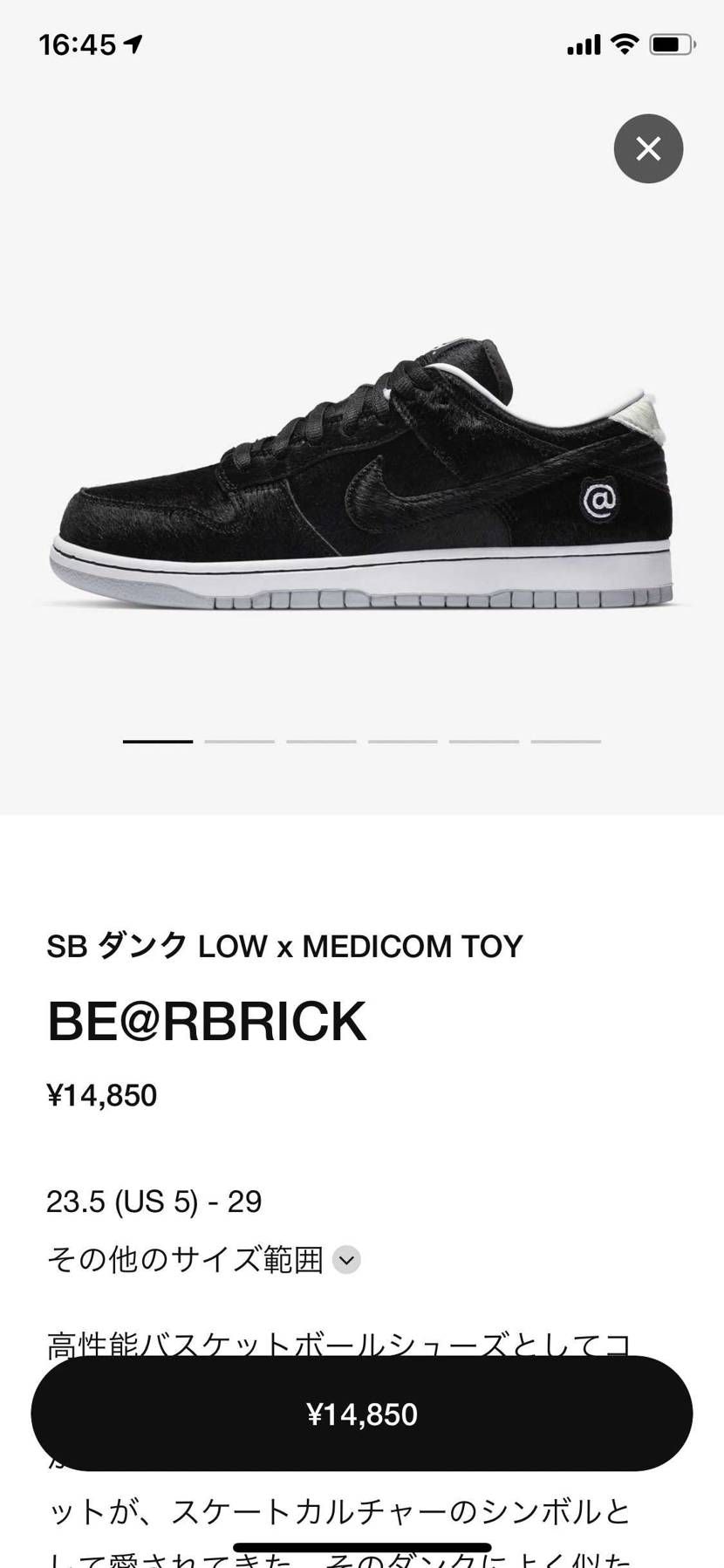
Task: Close the product detail view
Action: (648, 148)
